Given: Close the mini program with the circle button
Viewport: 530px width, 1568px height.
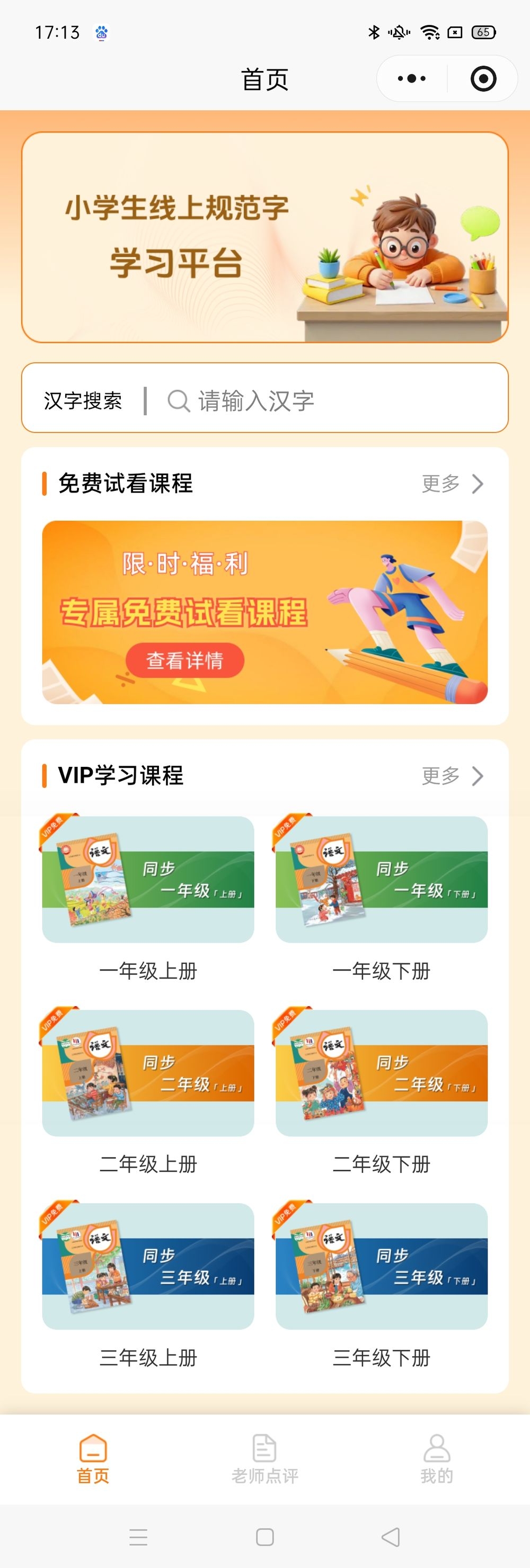Looking at the screenshot, I should (483, 78).
